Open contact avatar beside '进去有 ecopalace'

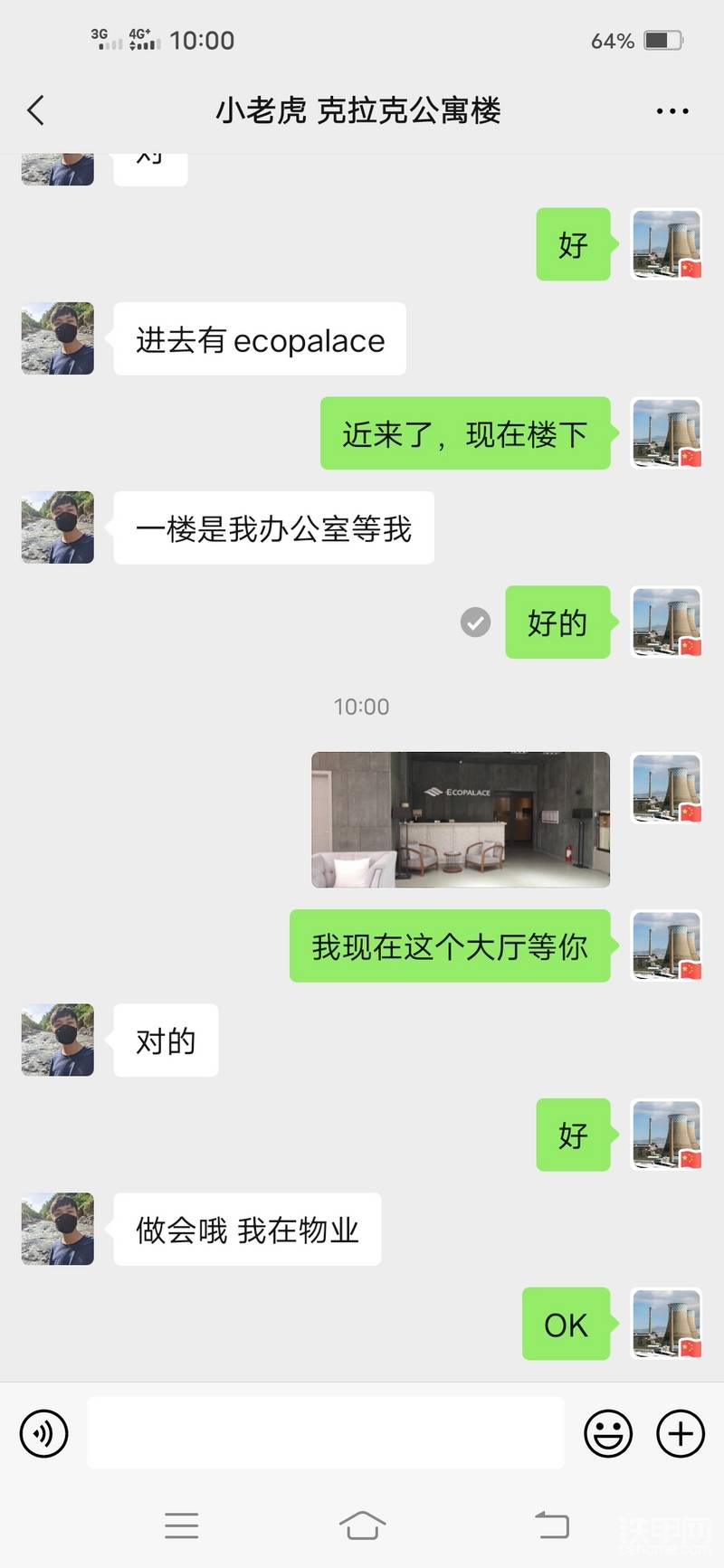point(58,338)
